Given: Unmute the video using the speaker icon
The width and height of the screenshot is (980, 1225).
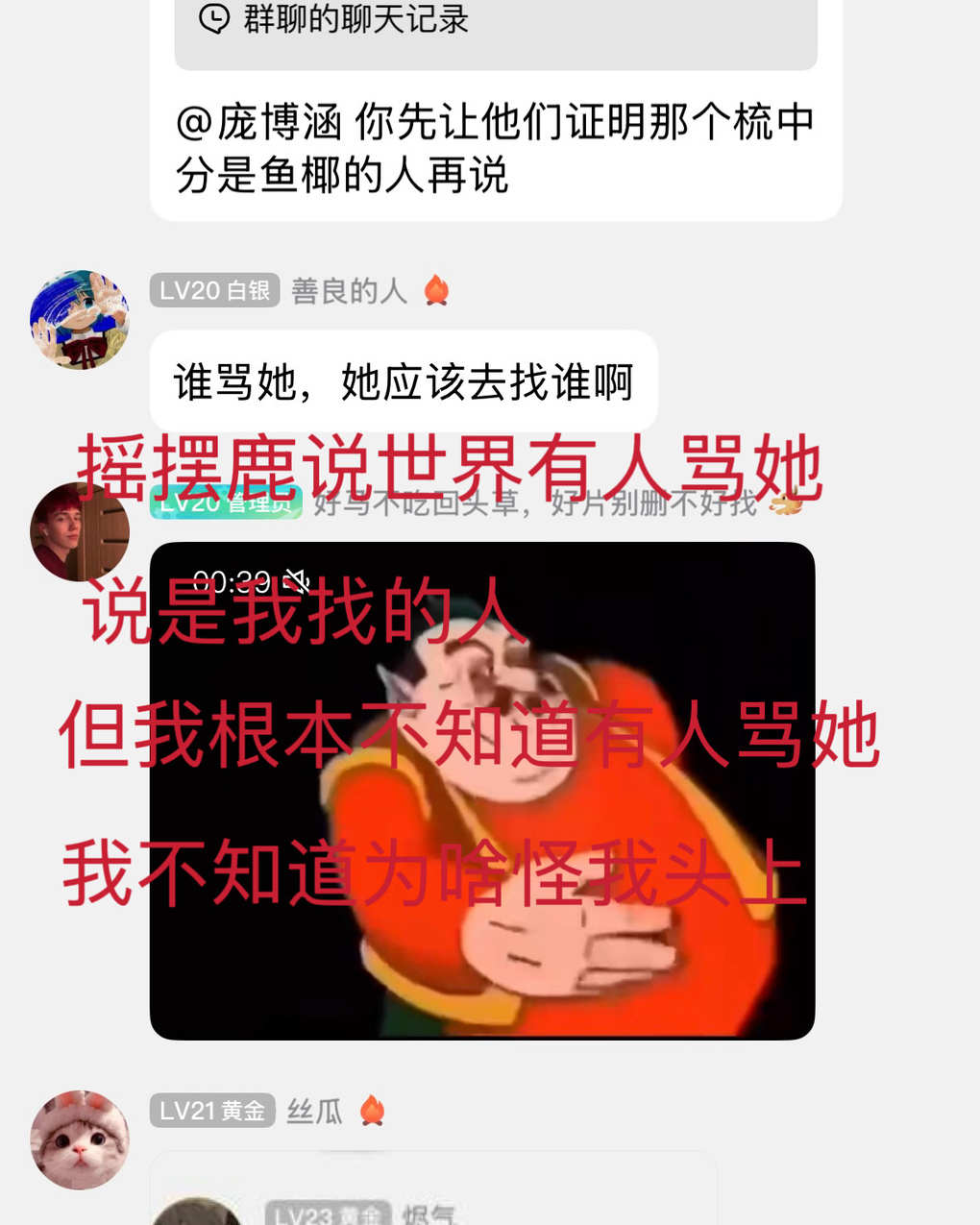Looking at the screenshot, I should [x=296, y=581].
